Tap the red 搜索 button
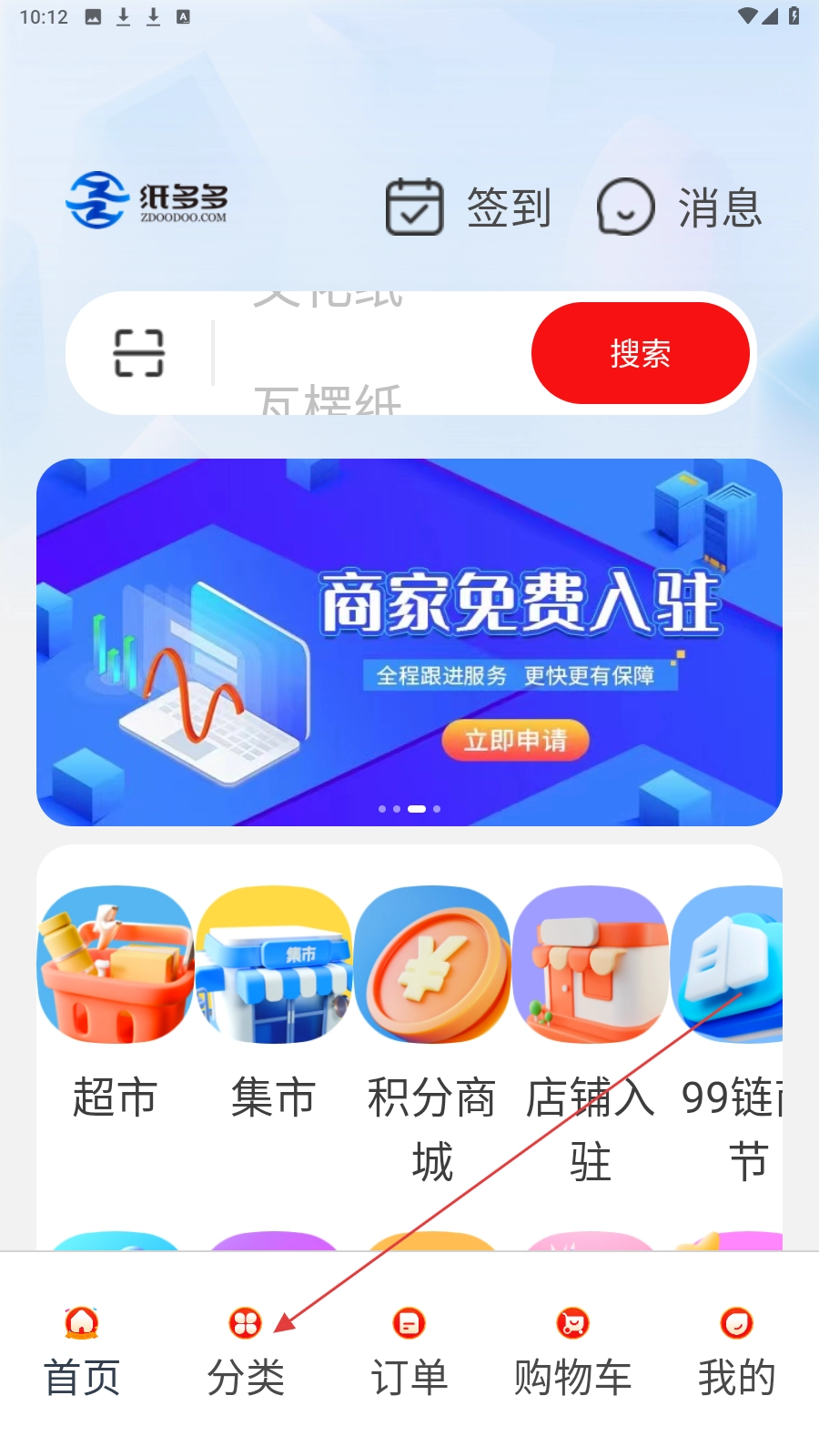The image size is (819, 1456). click(640, 353)
